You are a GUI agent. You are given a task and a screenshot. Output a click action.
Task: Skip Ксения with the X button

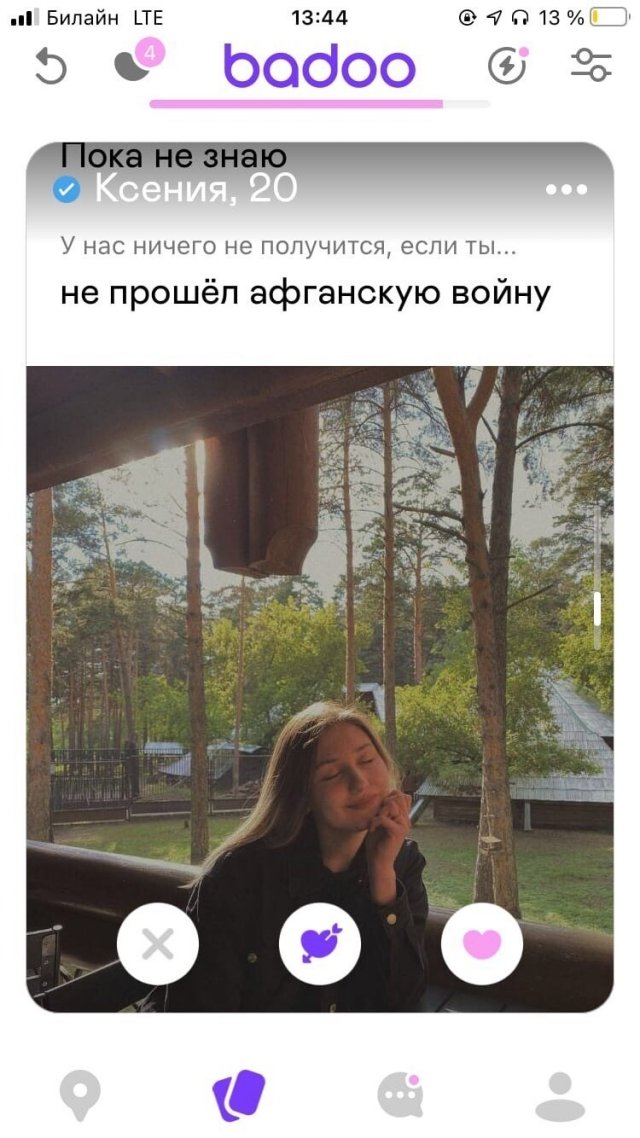click(x=157, y=944)
